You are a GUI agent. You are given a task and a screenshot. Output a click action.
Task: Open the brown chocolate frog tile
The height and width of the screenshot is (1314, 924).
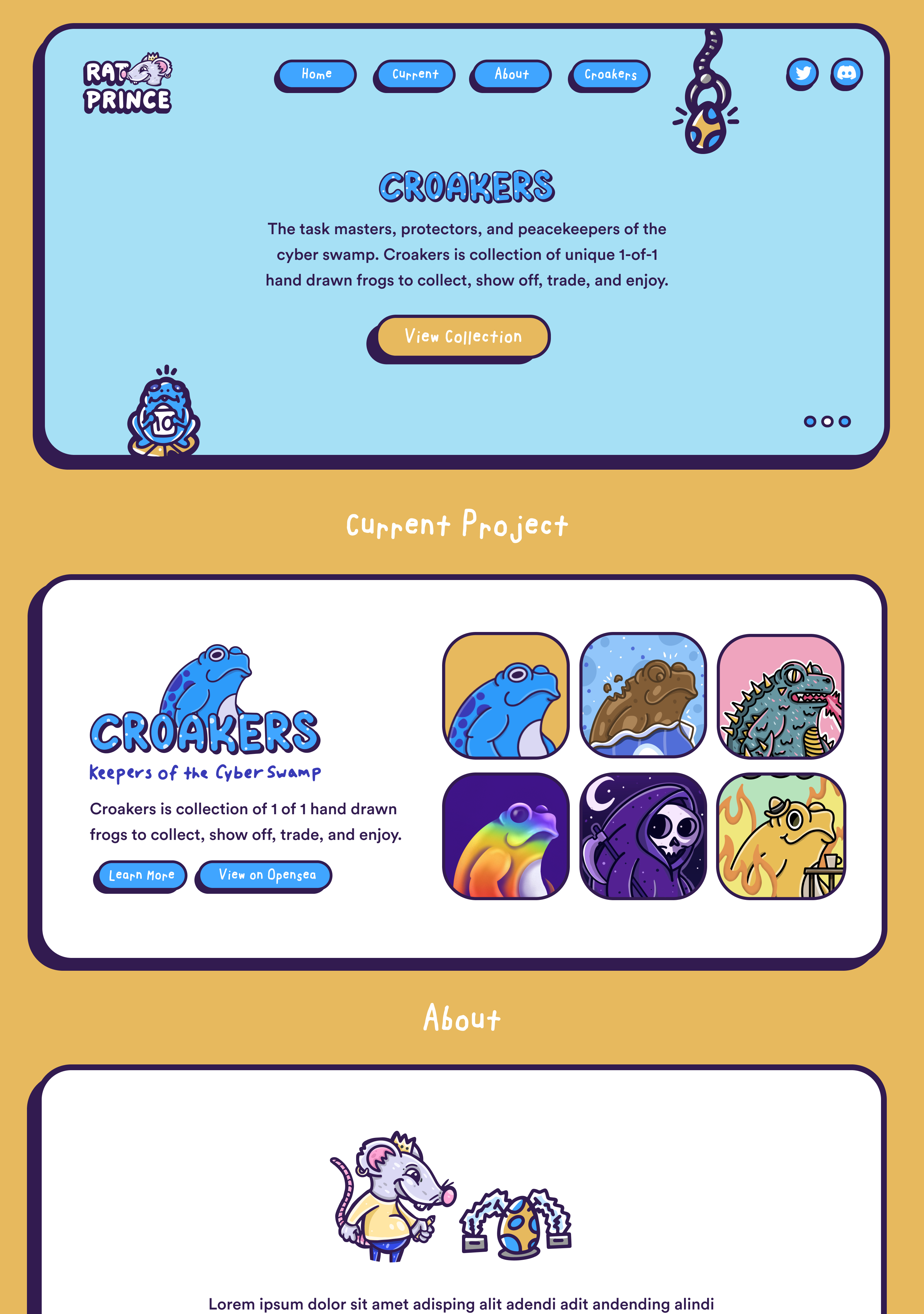[x=643, y=695]
